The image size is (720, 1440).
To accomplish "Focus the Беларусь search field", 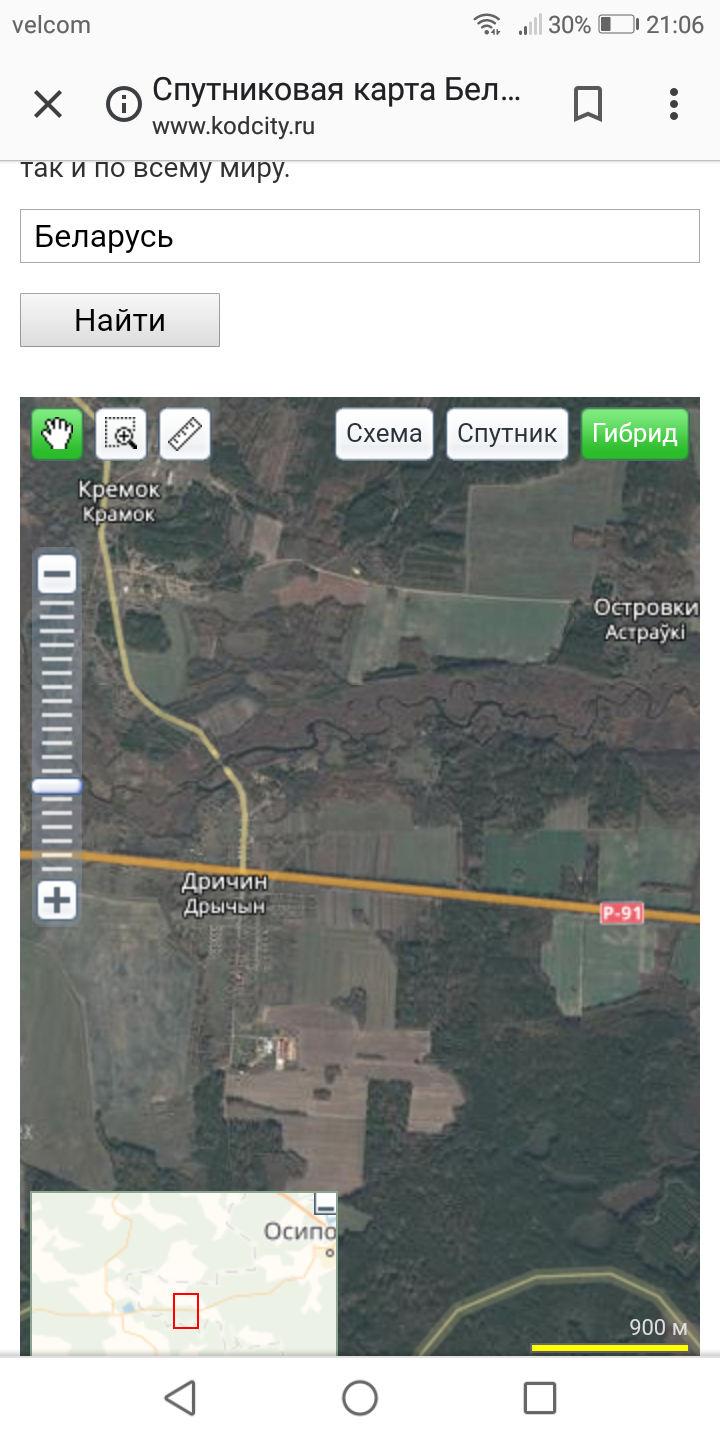I will click(x=360, y=237).
